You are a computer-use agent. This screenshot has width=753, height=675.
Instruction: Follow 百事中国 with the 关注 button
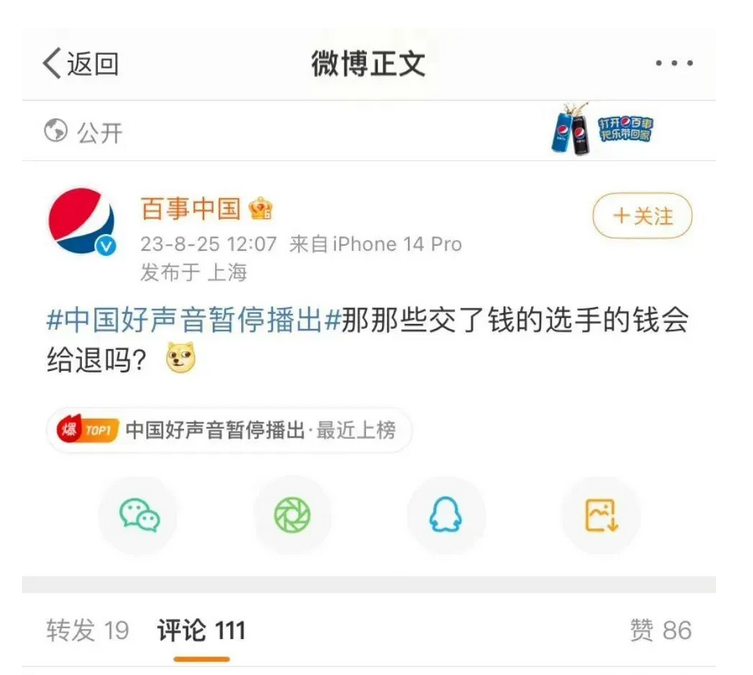click(642, 216)
